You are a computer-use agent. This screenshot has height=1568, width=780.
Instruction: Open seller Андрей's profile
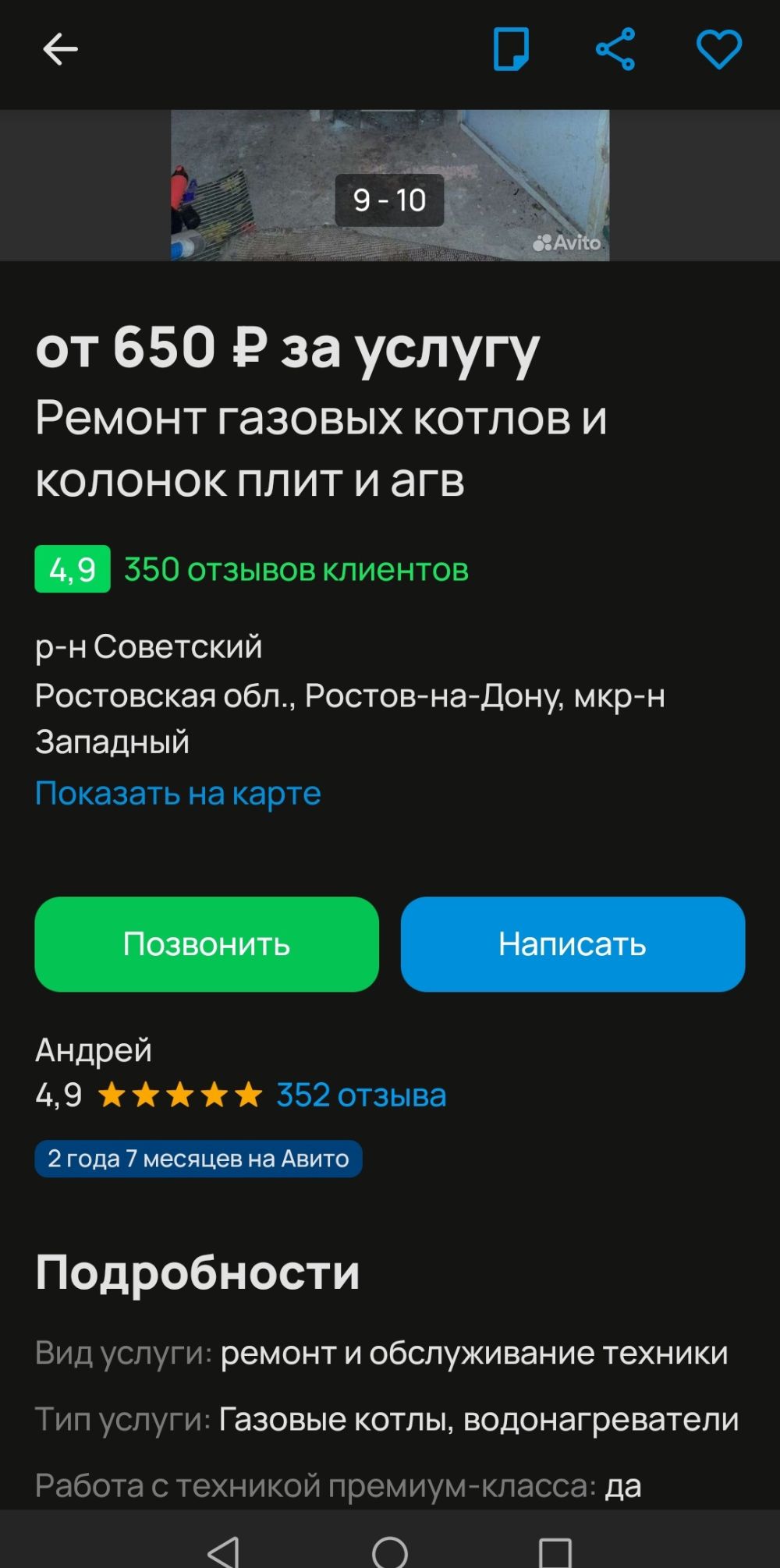pyautogui.click(x=94, y=1050)
